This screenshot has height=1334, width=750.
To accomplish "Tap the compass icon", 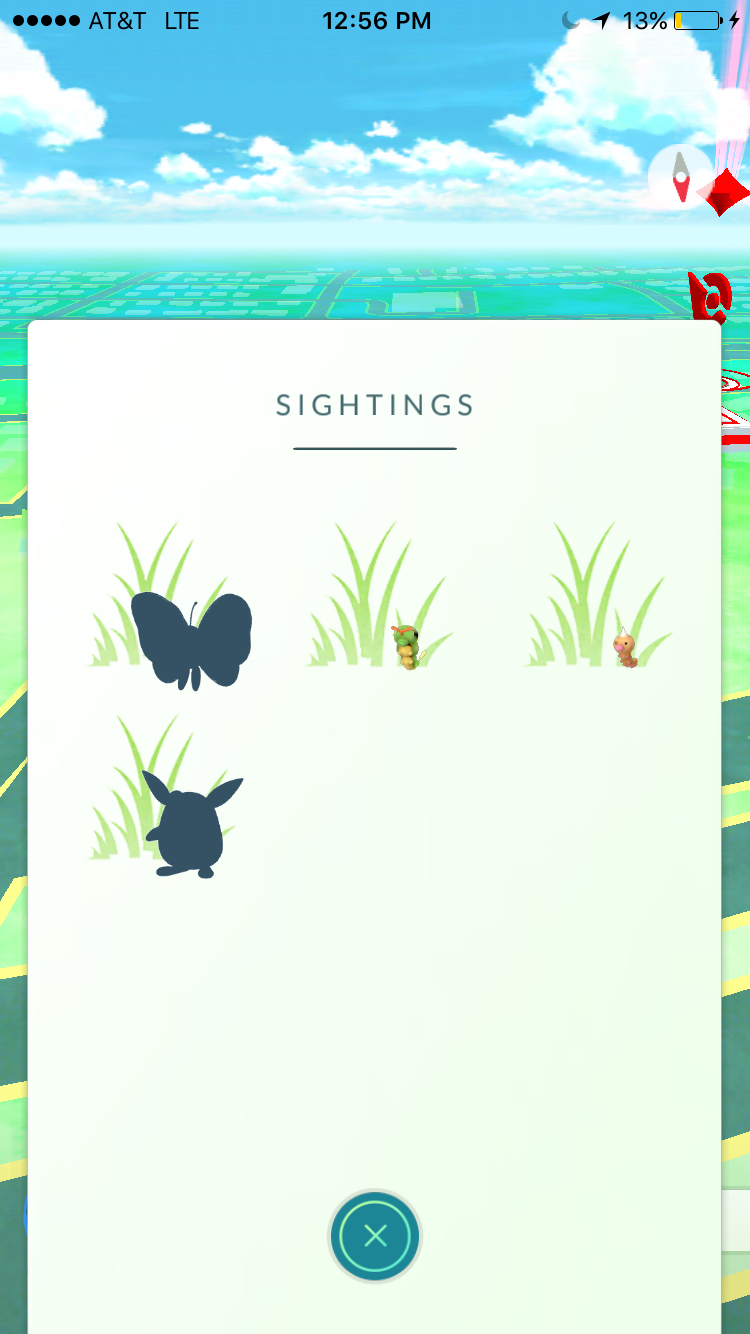I will point(681,178).
